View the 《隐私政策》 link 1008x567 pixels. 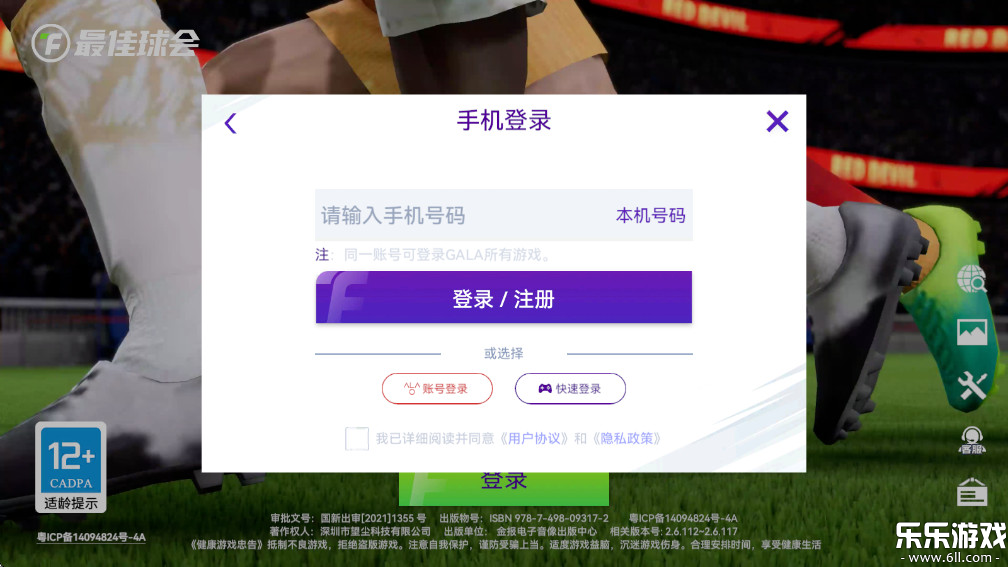click(x=625, y=438)
